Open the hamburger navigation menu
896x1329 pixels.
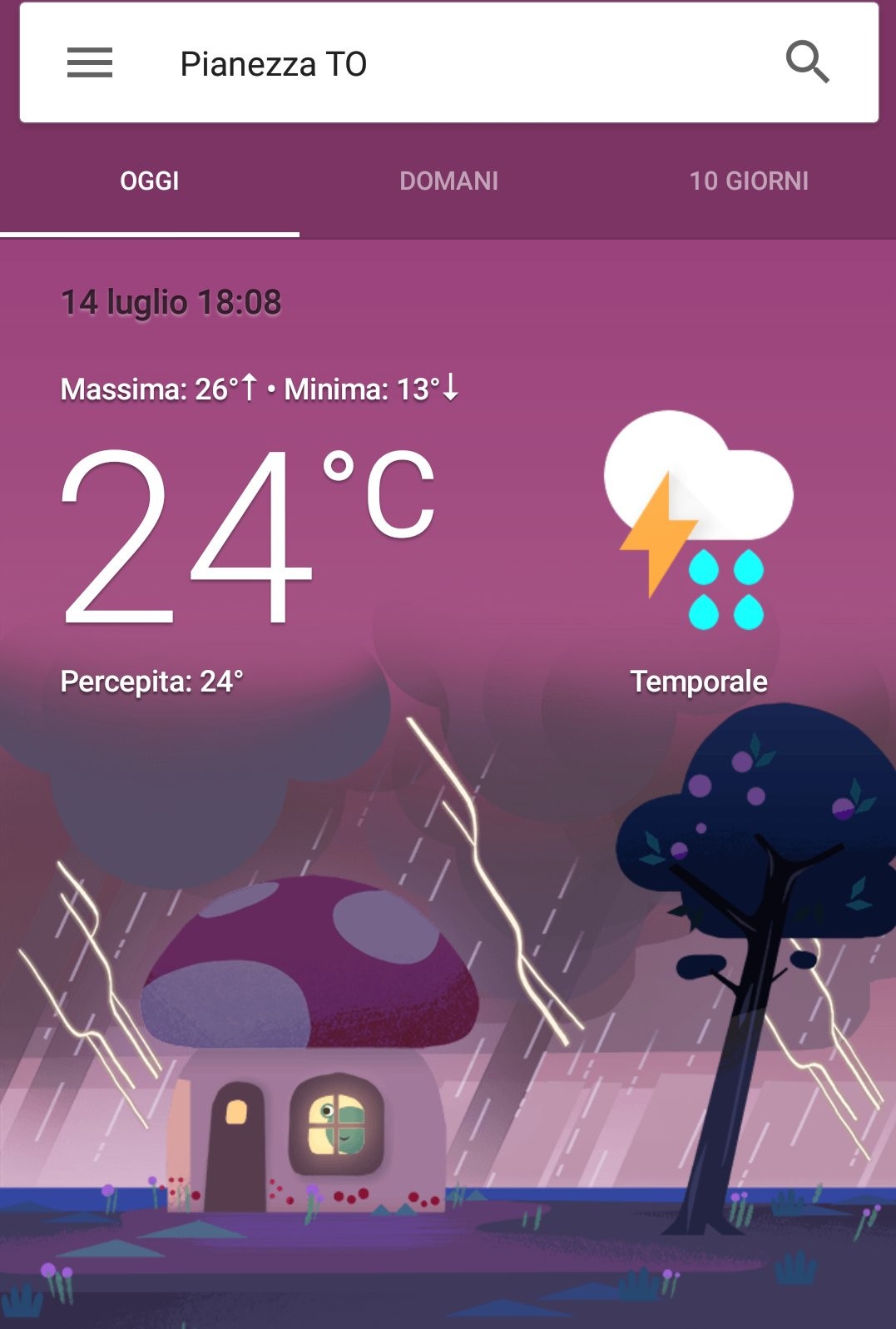point(88,63)
